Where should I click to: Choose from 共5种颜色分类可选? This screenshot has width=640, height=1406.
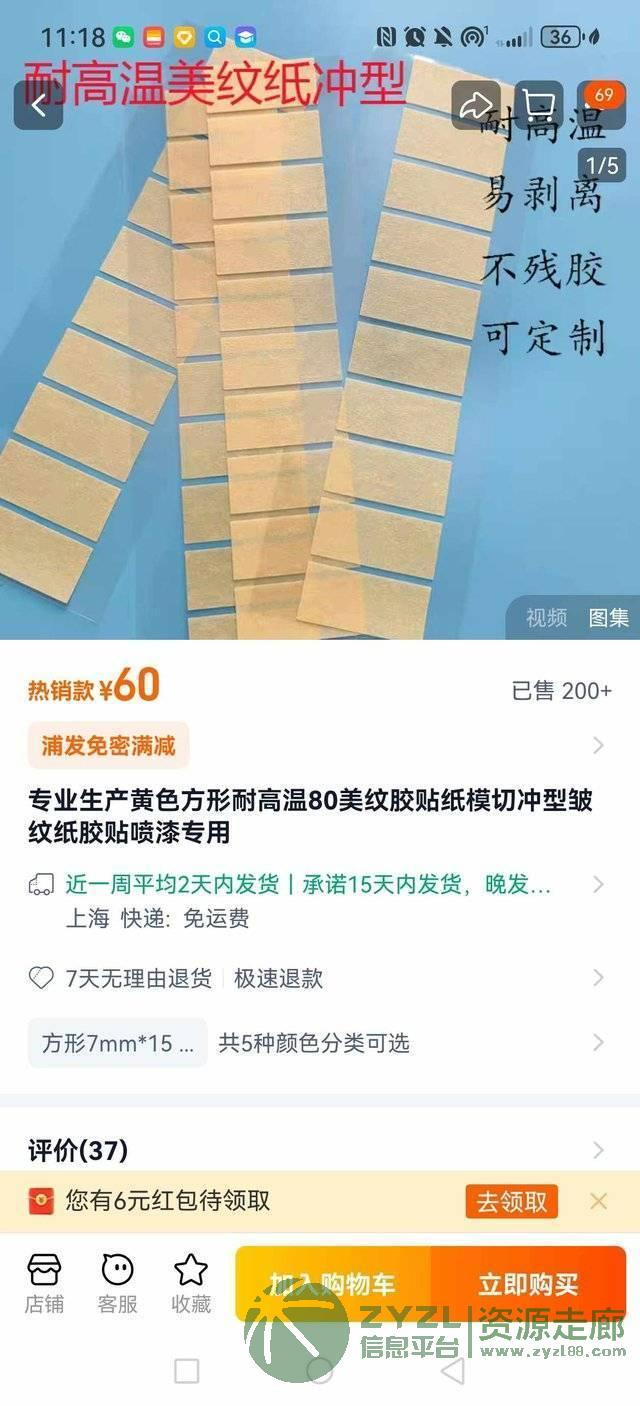pos(314,1043)
